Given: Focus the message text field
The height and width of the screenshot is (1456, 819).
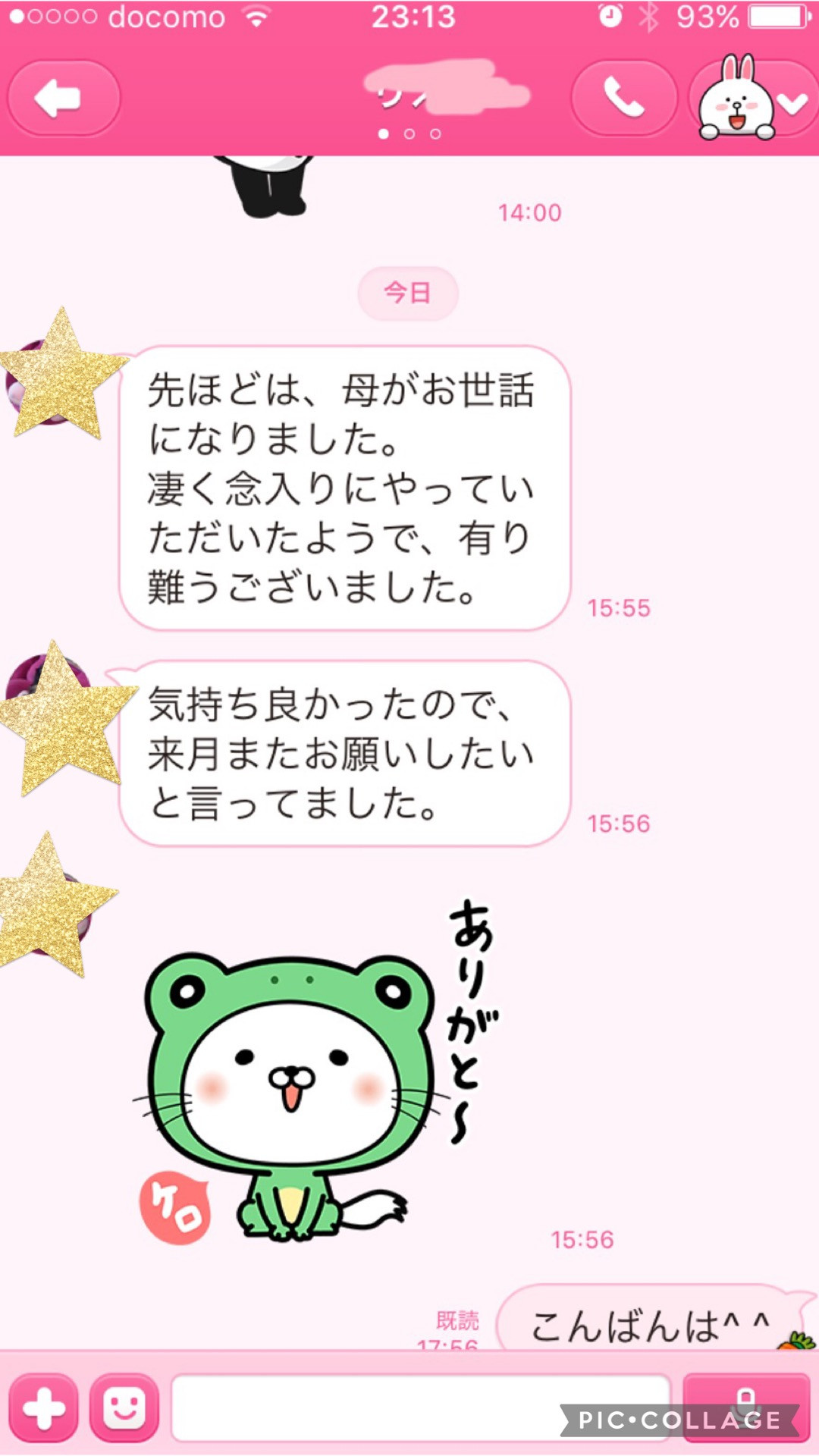Looking at the screenshot, I should (421, 1408).
